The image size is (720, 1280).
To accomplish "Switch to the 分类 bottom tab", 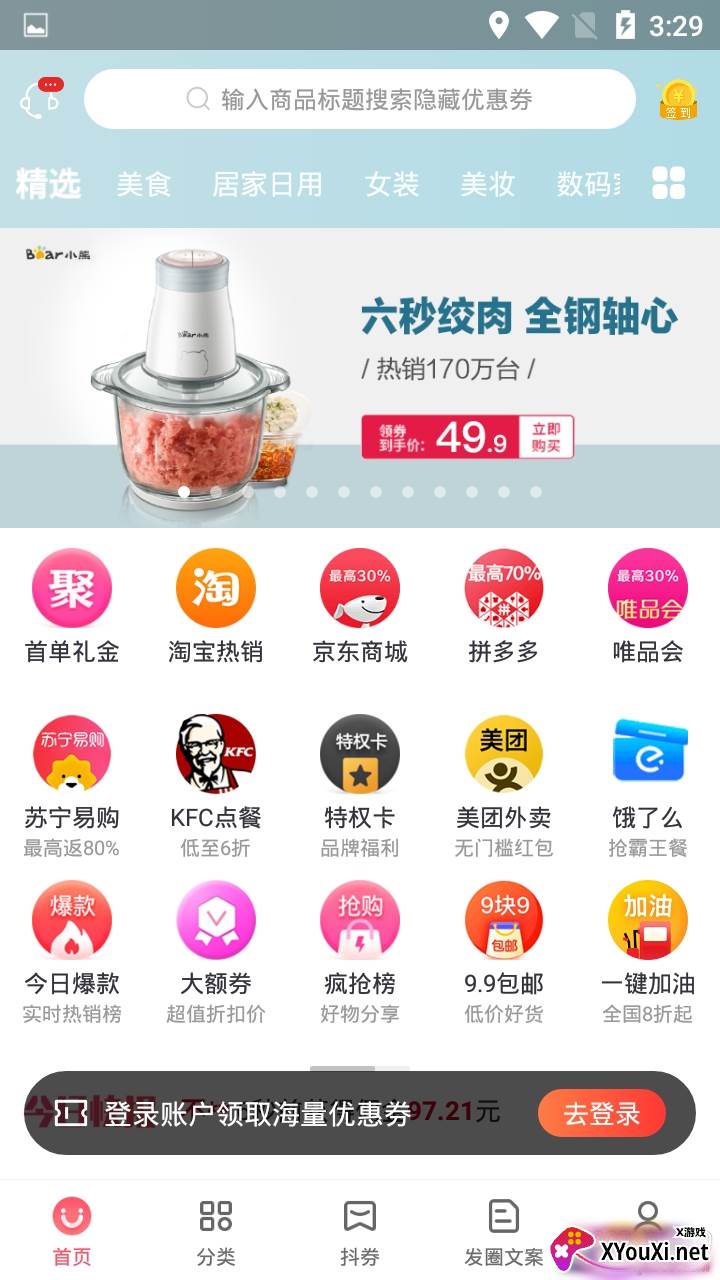I will click(x=216, y=1232).
